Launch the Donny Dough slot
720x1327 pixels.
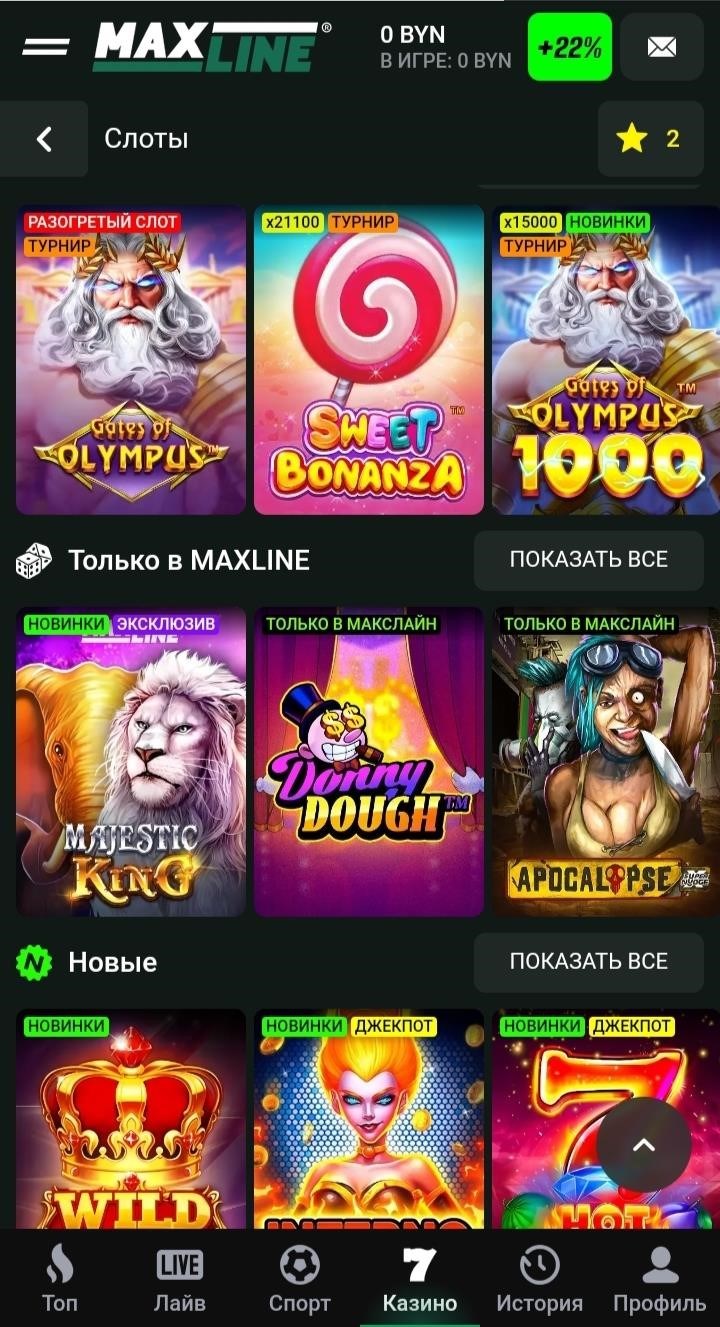tap(368, 762)
